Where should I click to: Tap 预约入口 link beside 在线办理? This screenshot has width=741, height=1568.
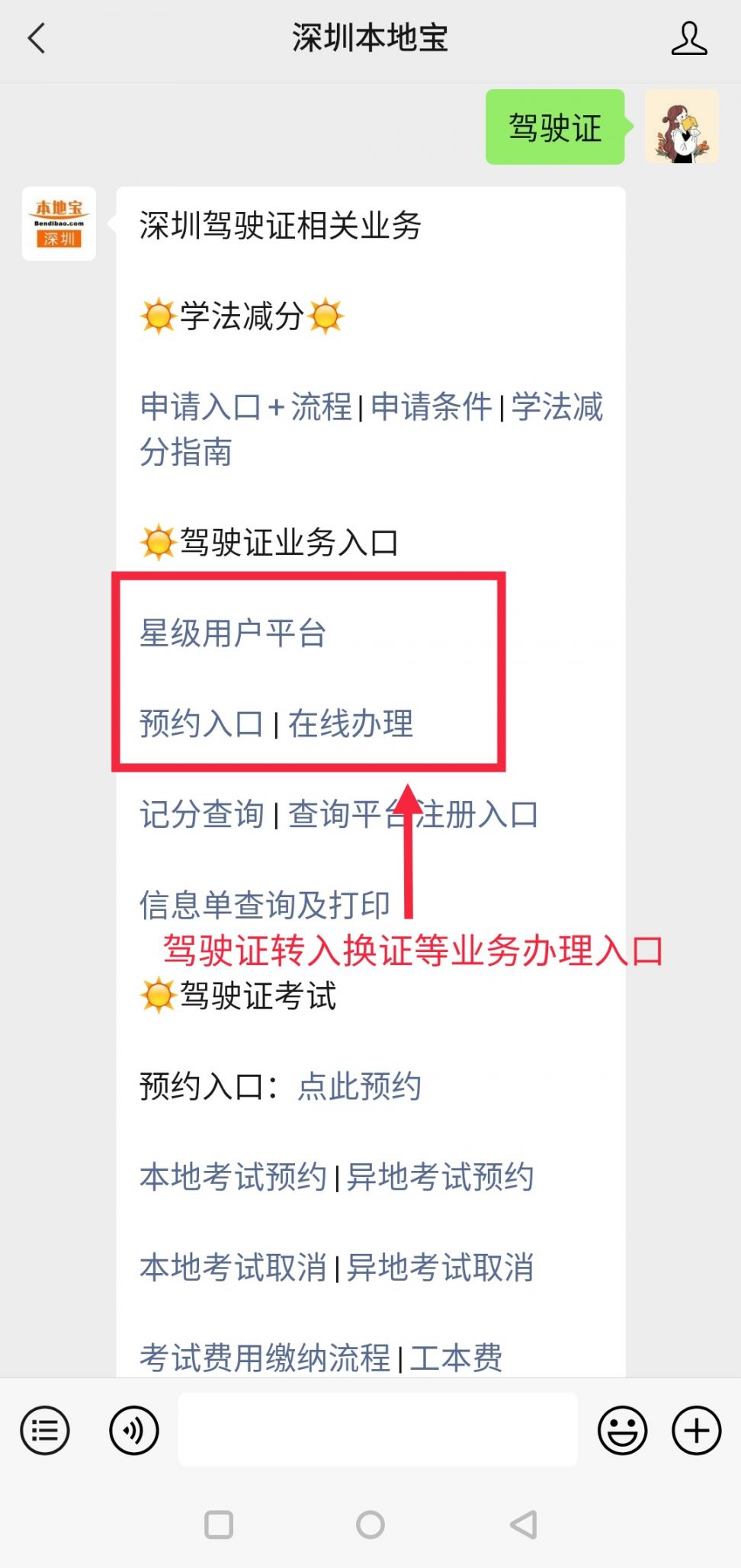click(201, 723)
